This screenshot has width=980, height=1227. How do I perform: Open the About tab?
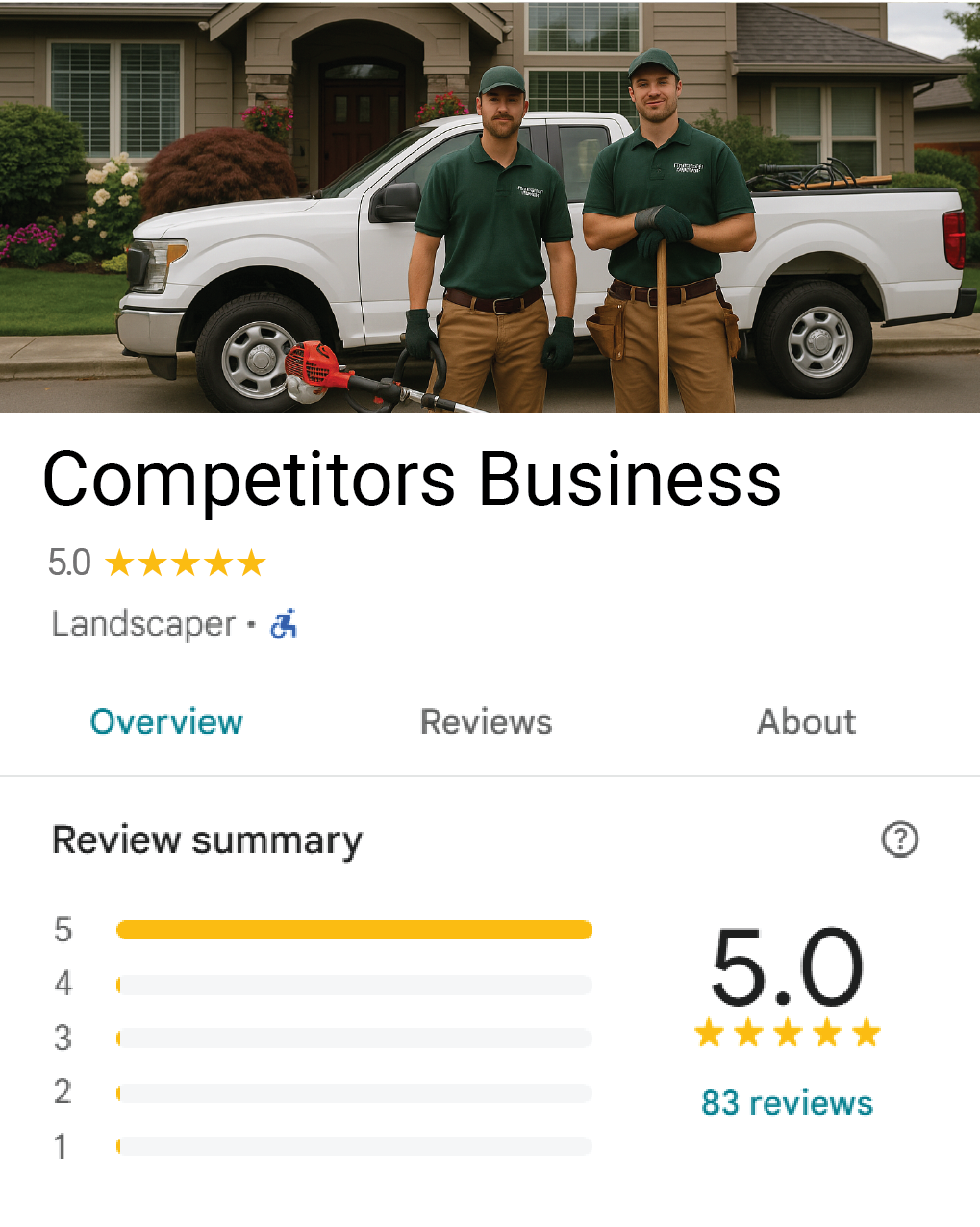(x=806, y=722)
